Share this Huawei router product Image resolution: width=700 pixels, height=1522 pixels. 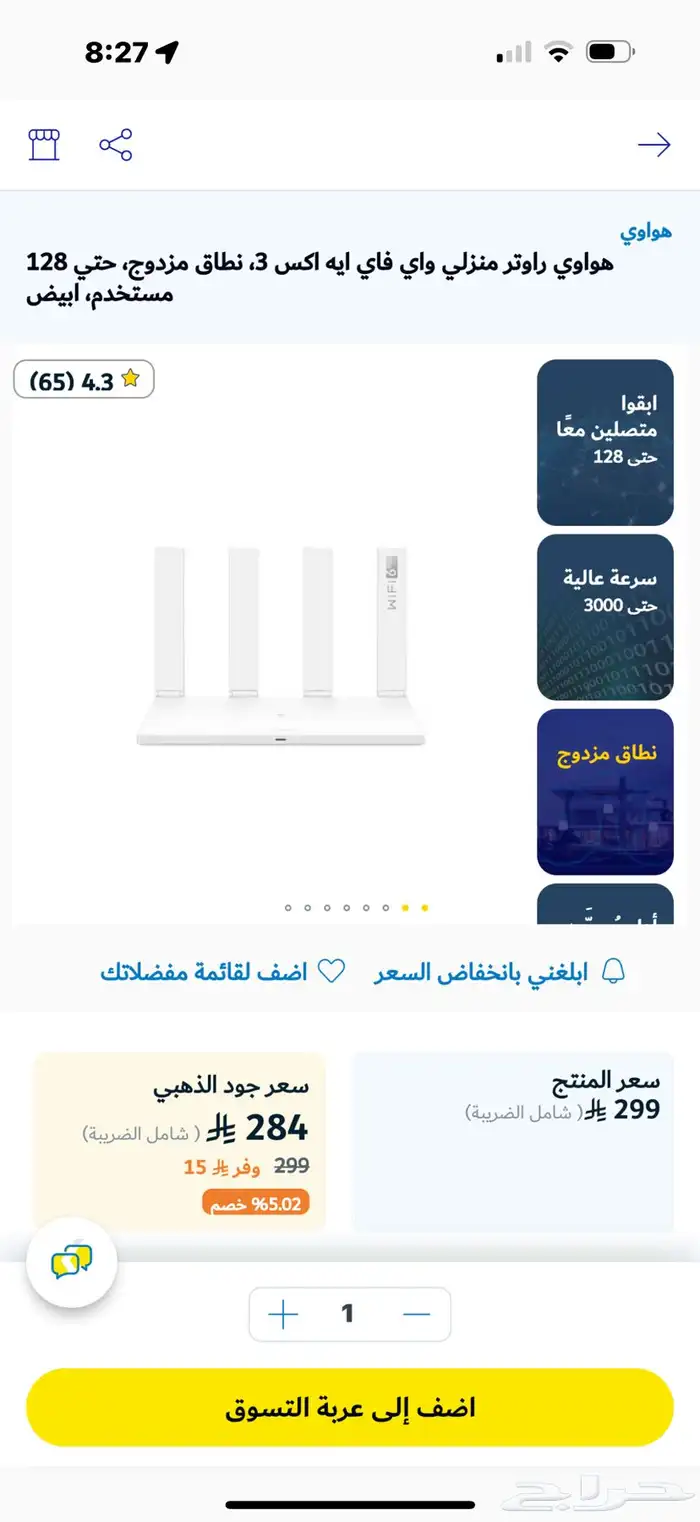tap(116, 146)
